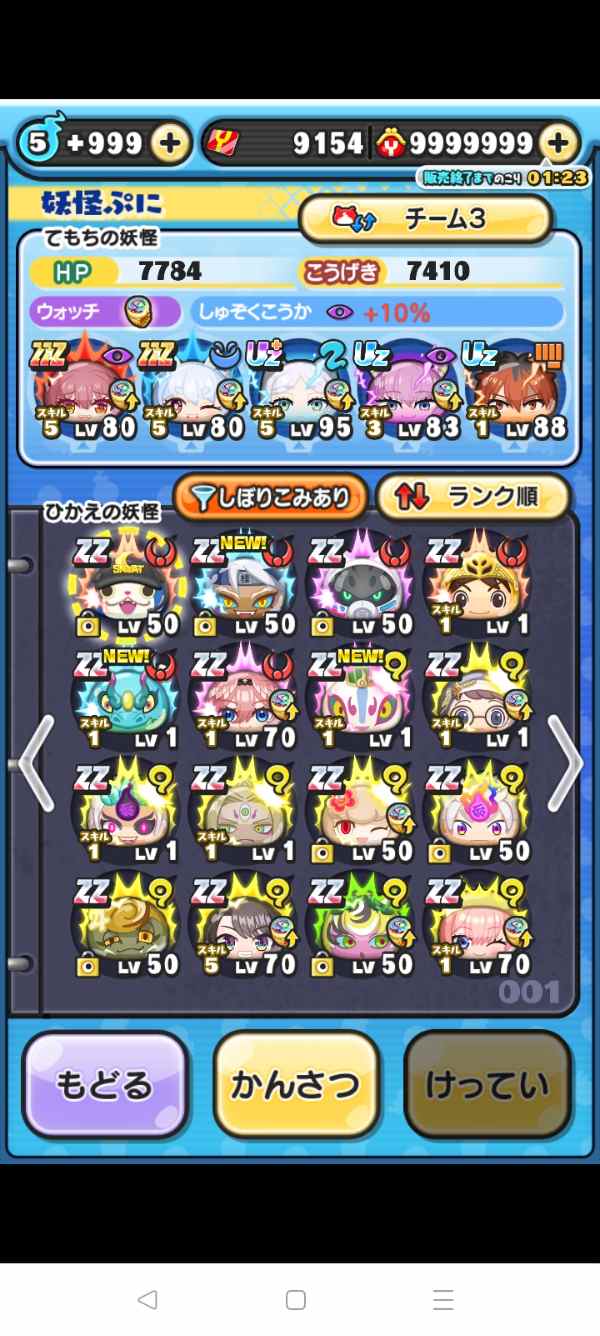Image resolution: width=600 pixels, height=1336 pixels.
Task: Go to the next reserve yokai page
Action: [x=565, y=764]
